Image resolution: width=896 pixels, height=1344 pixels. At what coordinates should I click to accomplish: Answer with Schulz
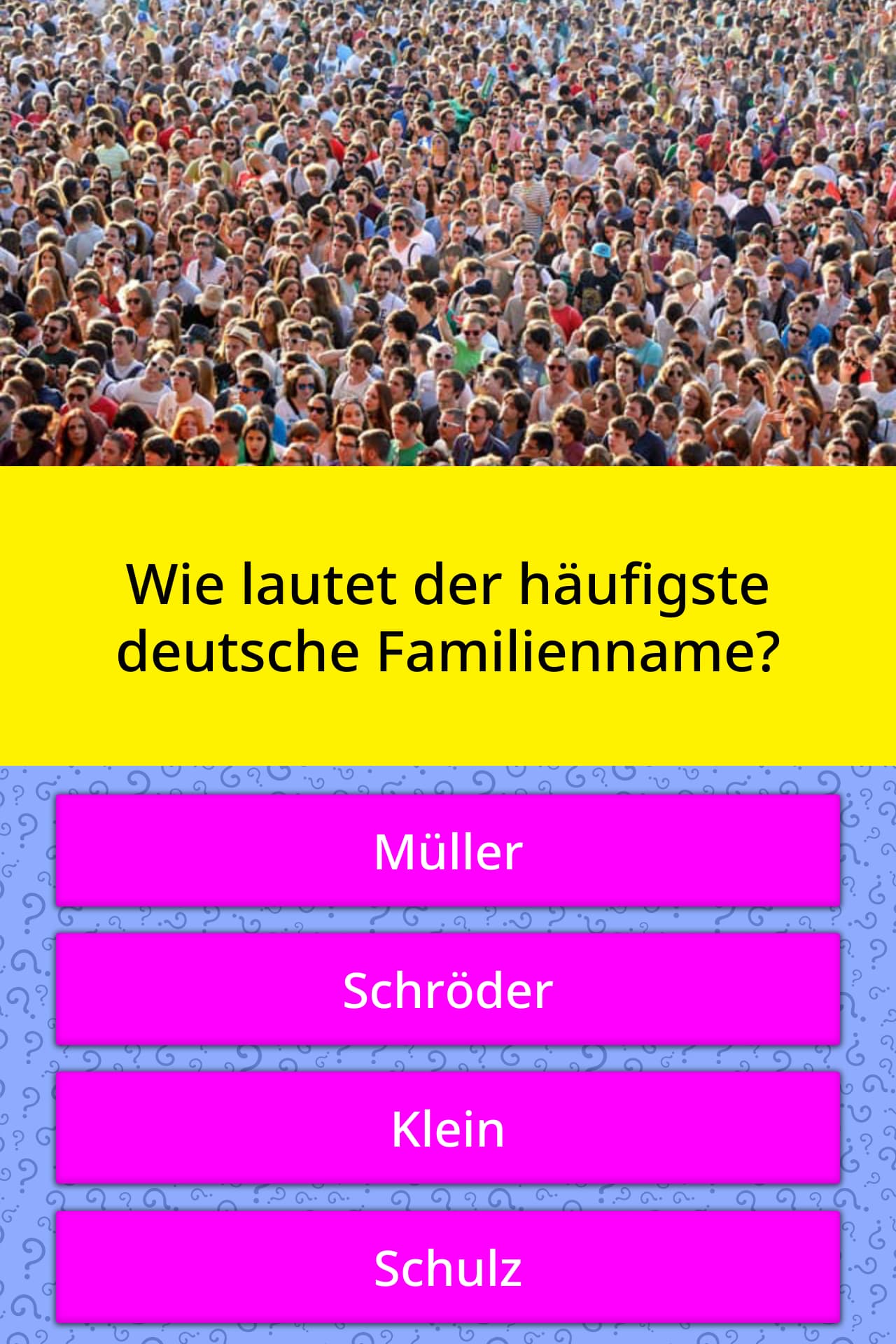click(x=448, y=1266)
